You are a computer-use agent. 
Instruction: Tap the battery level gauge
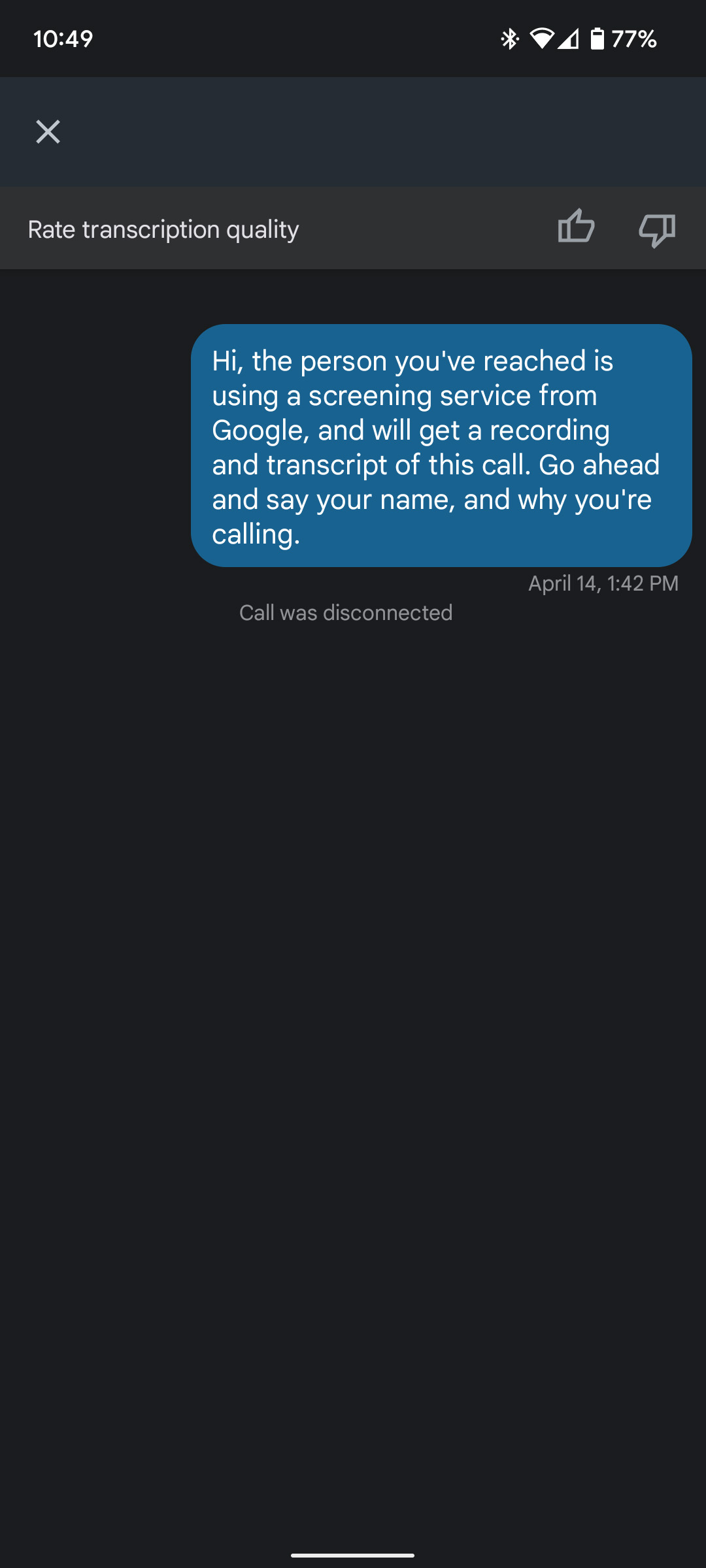(x=597, y=39)
